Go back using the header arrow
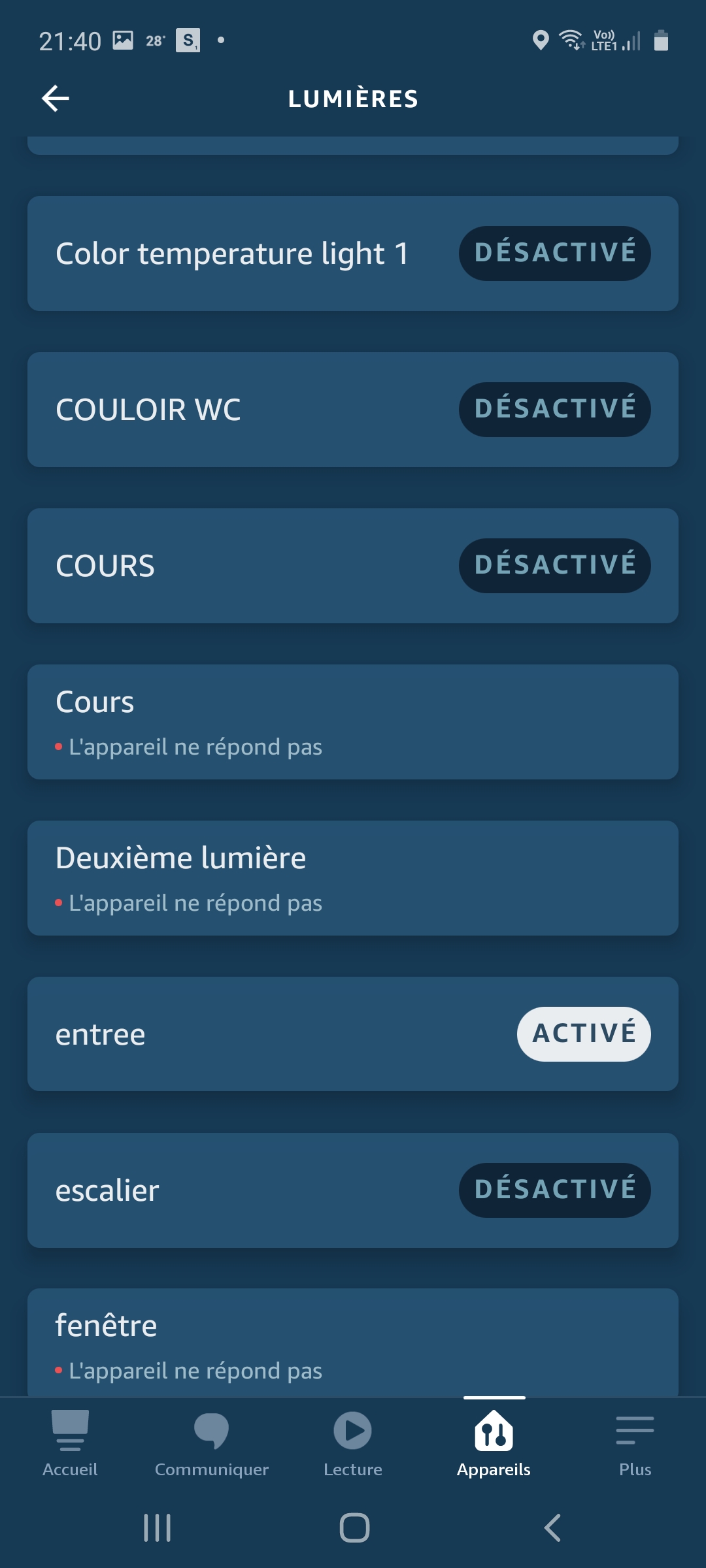The width and height of the screenshot is (706, 1568). point(56,99)
